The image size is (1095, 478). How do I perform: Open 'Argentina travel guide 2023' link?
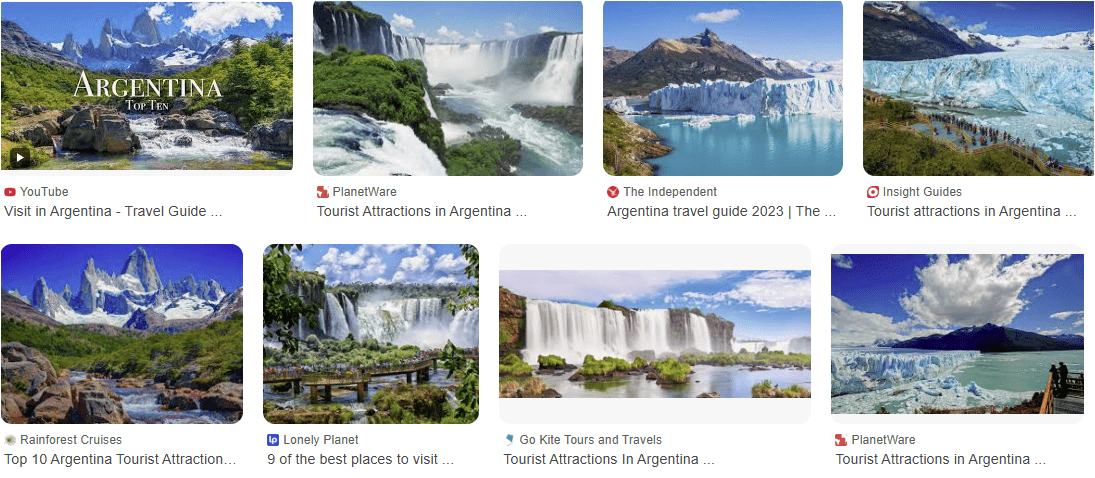point(720,211)
